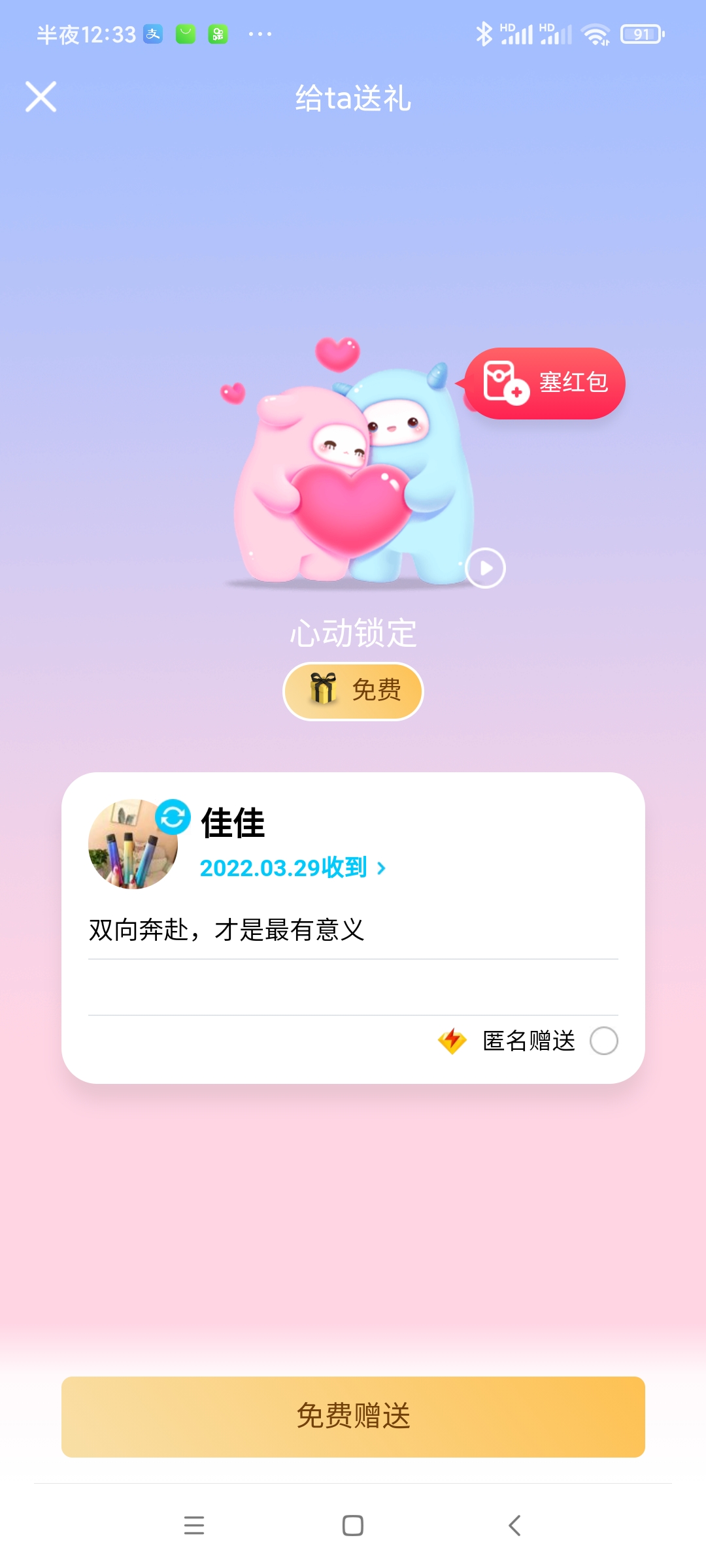Play the 心动锁定 gift animation
This screenshot has height=1568, width=706.
(x=485, y=568)
